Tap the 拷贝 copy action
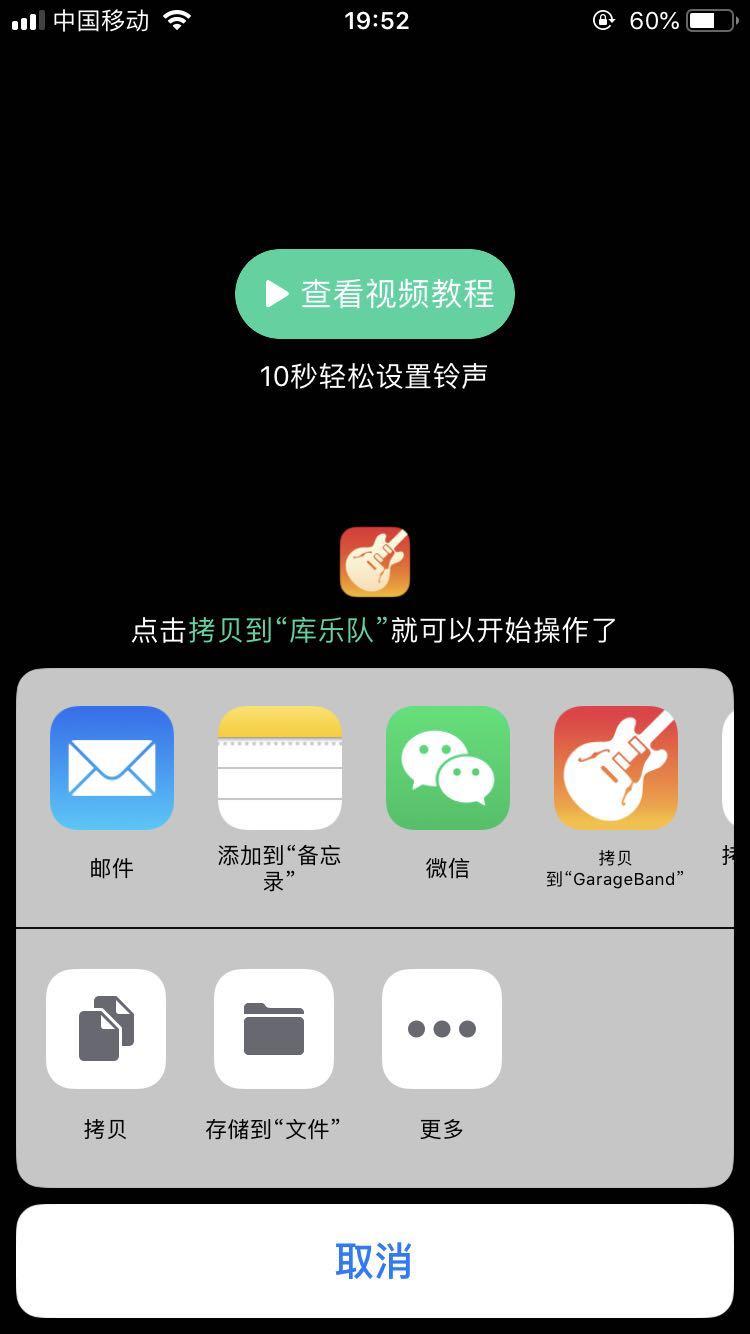Screen dimensions: 750x1334 pos(106,1029)
